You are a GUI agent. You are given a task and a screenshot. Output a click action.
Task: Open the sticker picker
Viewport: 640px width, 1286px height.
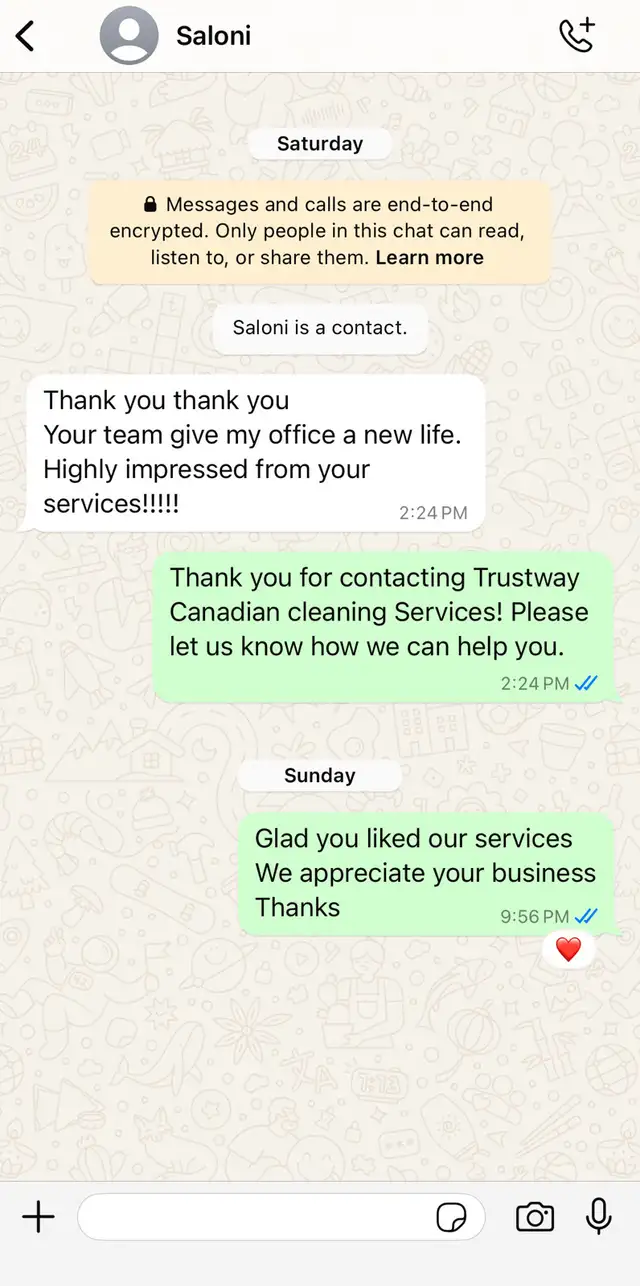[x=452, y=1217]
